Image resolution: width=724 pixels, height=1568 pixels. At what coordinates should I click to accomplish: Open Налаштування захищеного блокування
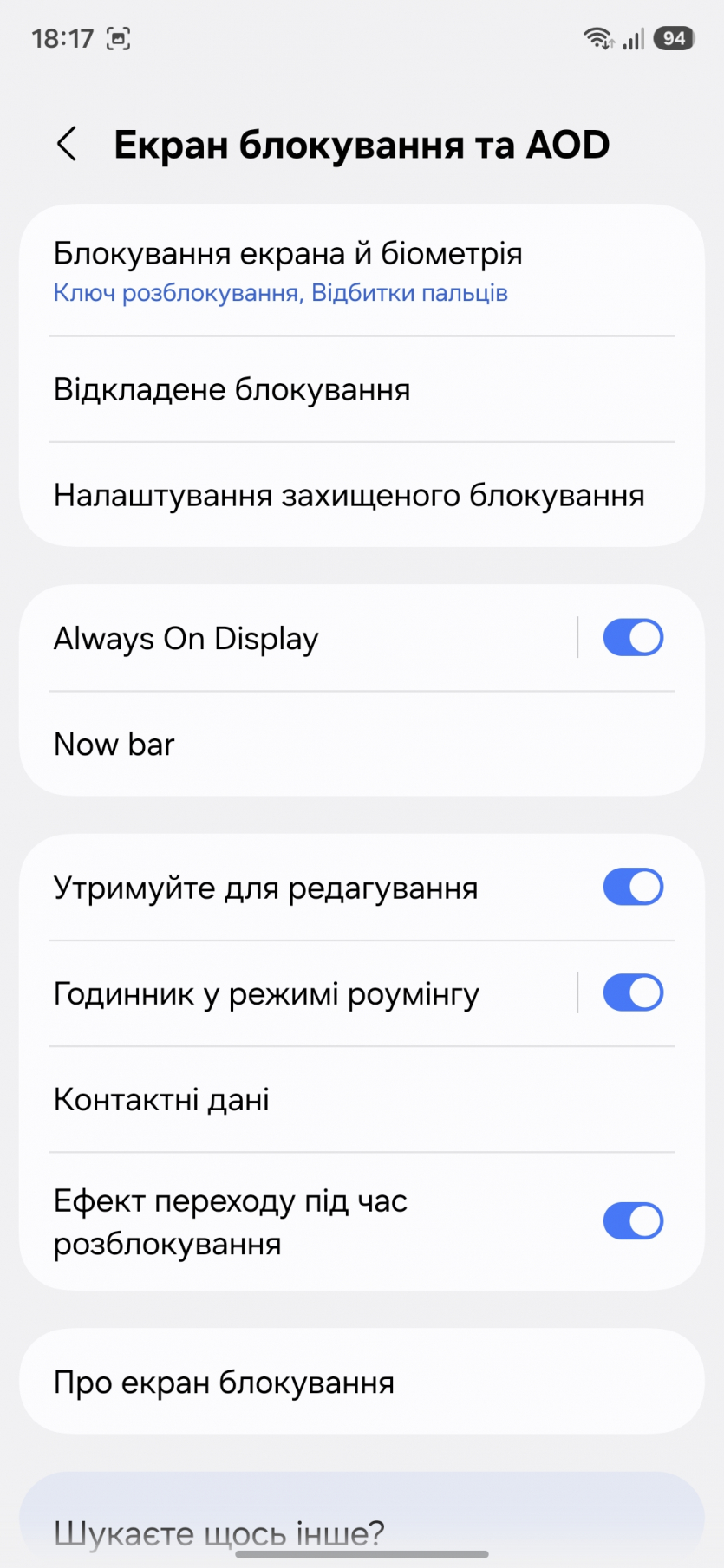tap(349, 496)
